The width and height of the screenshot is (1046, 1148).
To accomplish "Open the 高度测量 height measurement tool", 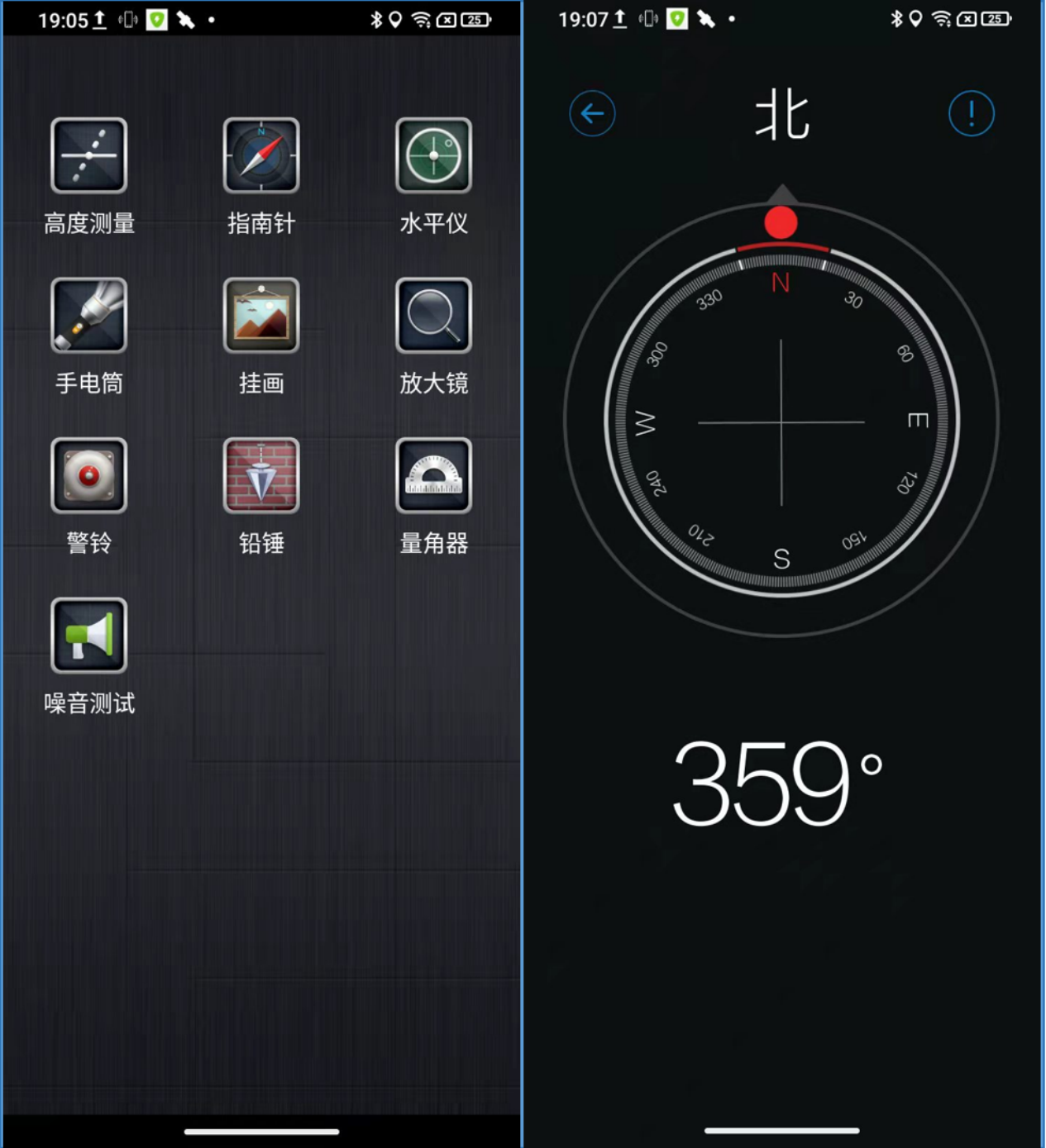I will (x=88, y=156).
